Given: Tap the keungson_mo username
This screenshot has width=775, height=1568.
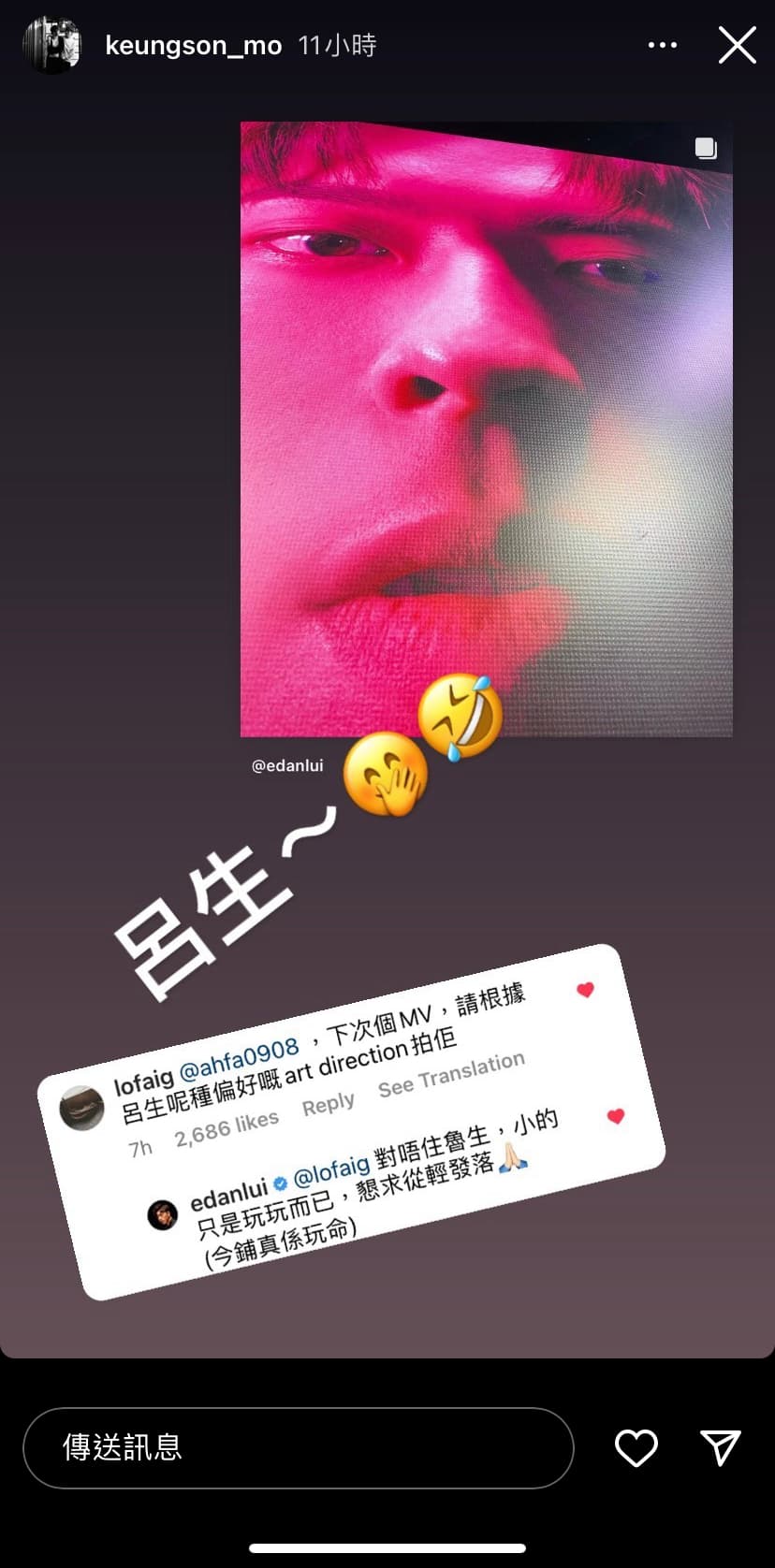Looking at the screenshot, I should coord(193,46).
